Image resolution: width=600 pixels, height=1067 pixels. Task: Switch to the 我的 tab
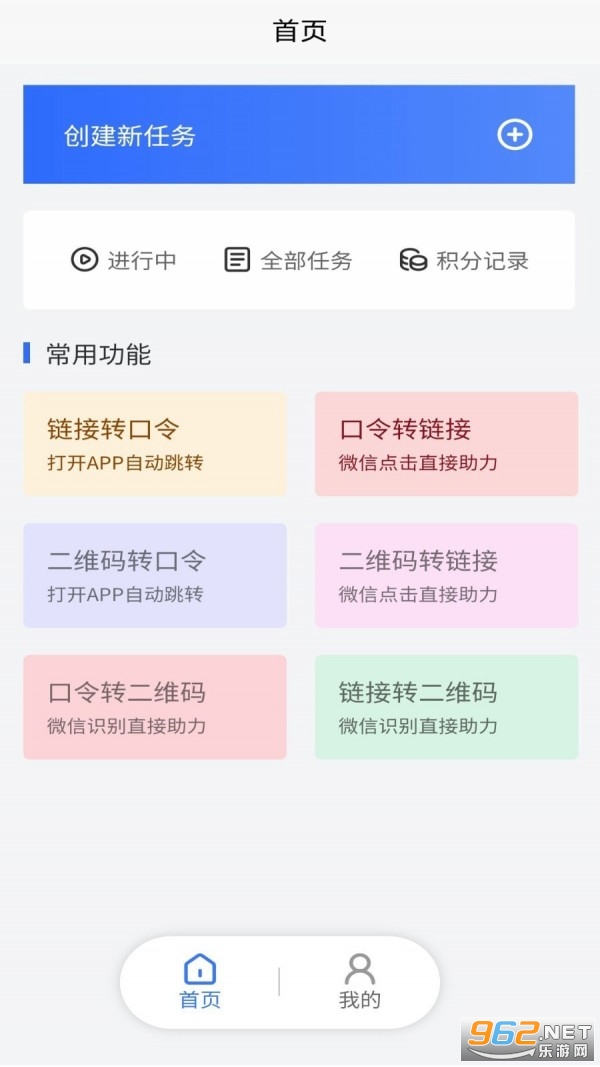coord(359,981)
